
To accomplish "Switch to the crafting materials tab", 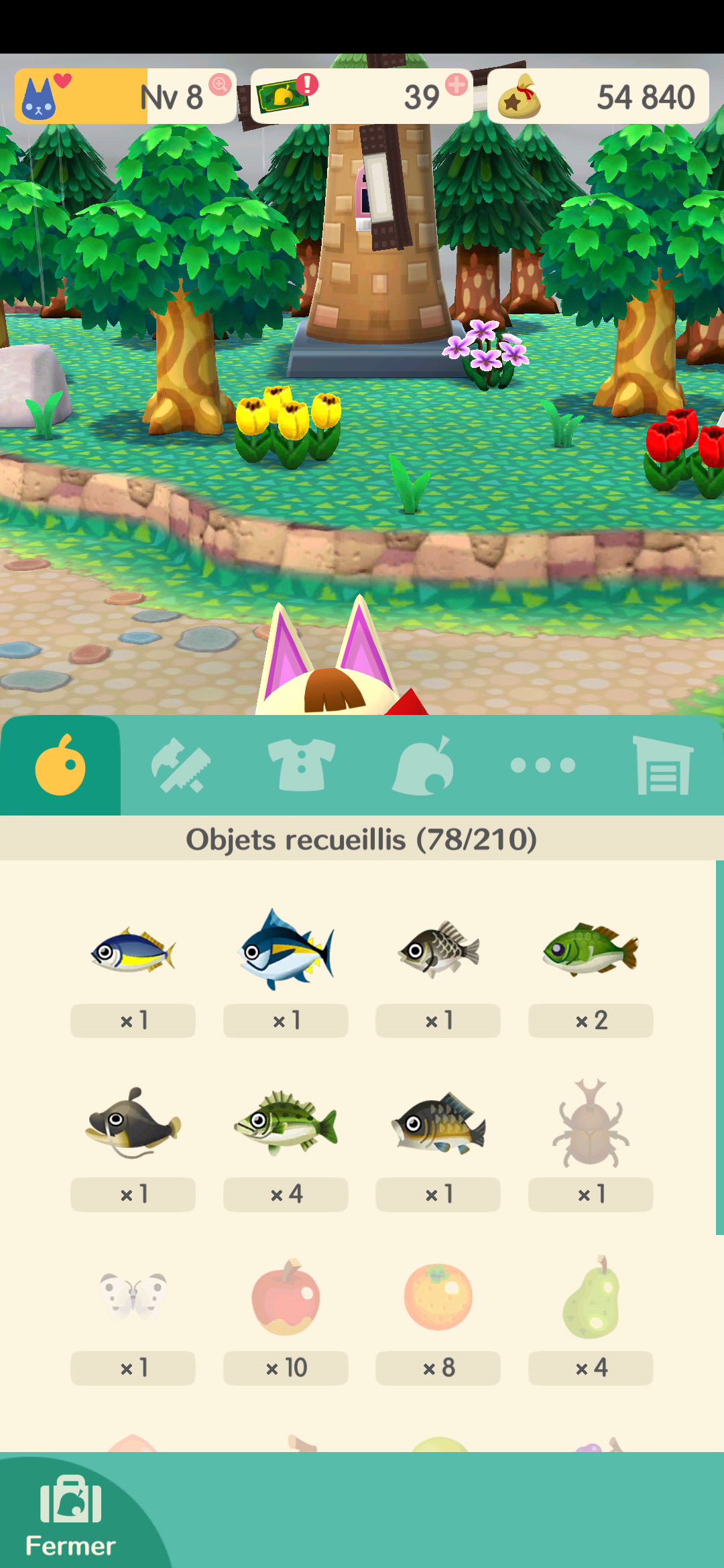I will pos(181,765).
